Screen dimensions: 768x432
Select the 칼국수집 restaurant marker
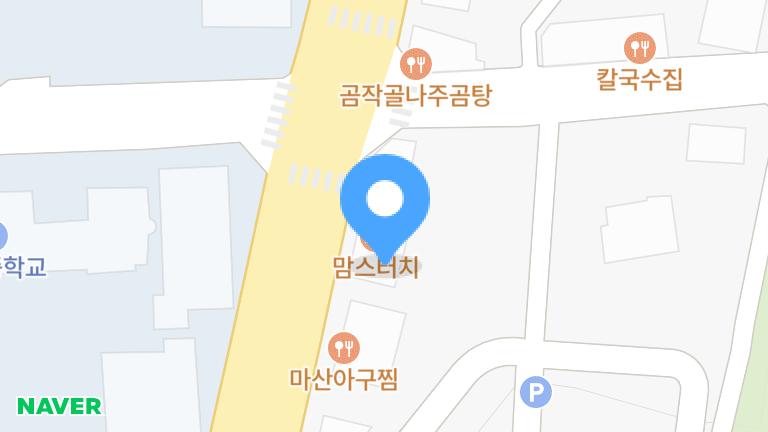pos(639,47)
